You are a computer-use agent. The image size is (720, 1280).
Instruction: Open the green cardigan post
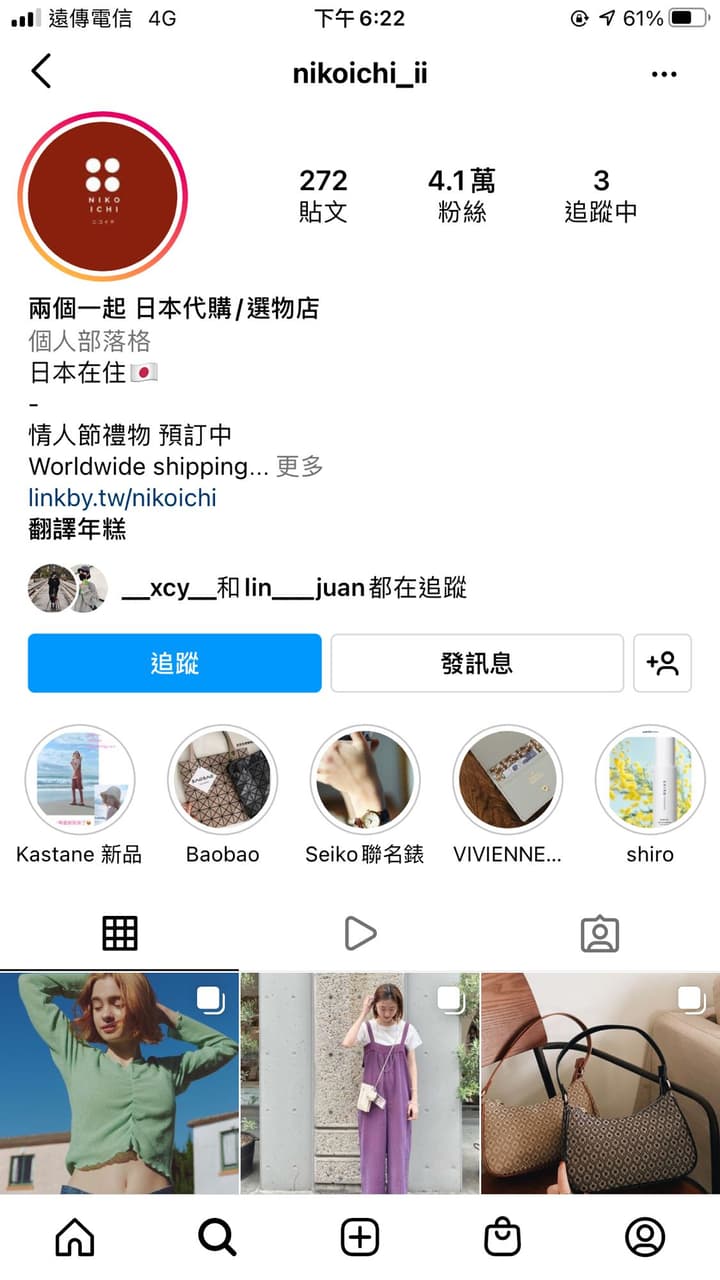click(x=119, y=1083)
